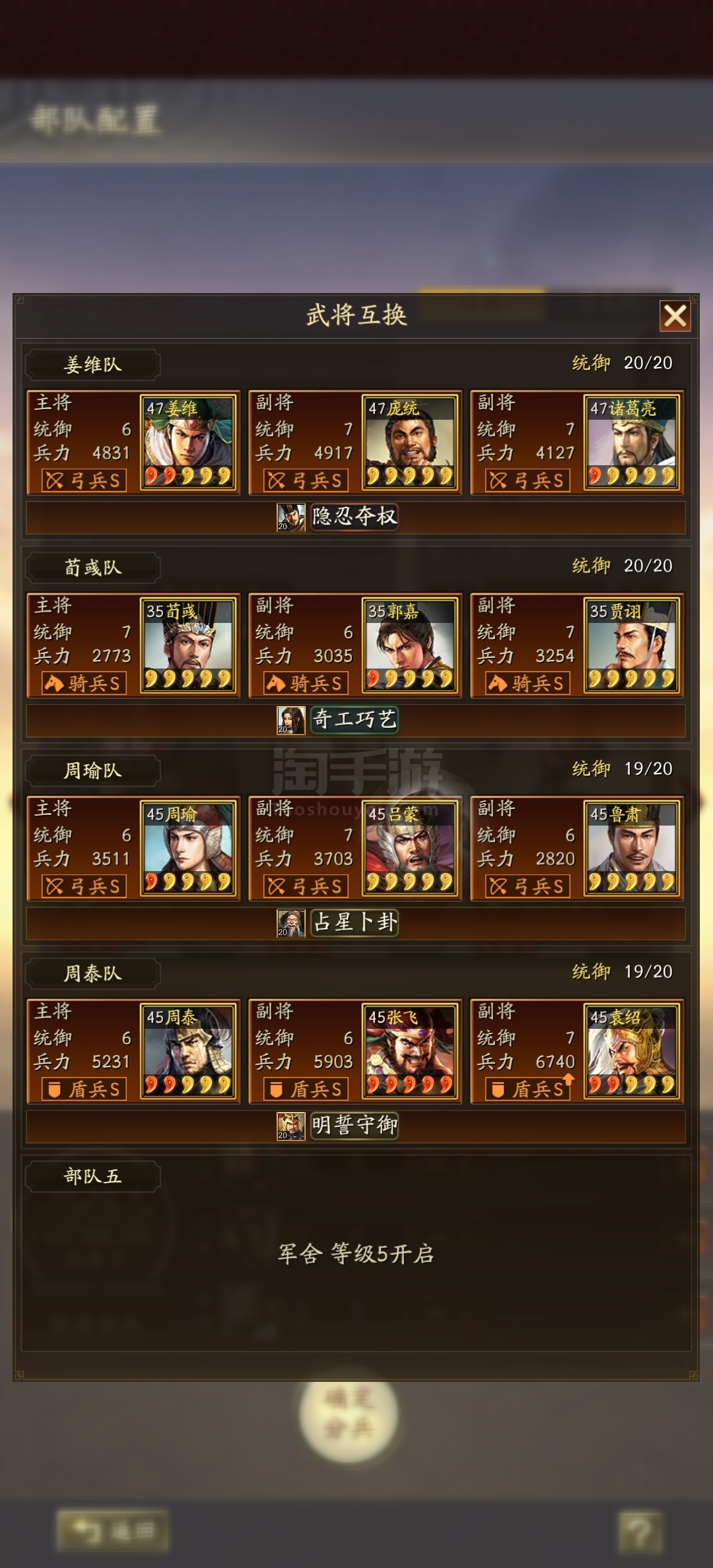Select general 荀彧 card
Viewport: 713px width, 1568px height.
coord(133,645)
